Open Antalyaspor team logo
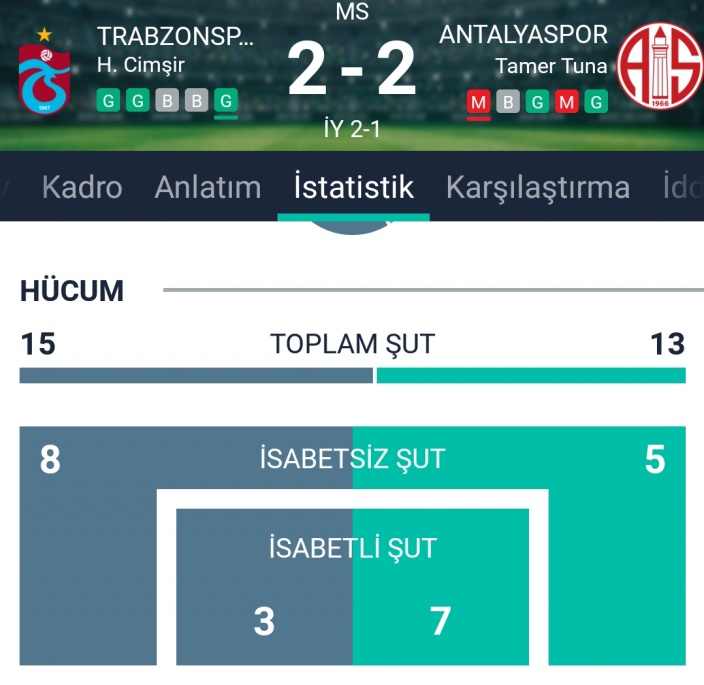This screenshot has width=704, height=685. point(658,68)
